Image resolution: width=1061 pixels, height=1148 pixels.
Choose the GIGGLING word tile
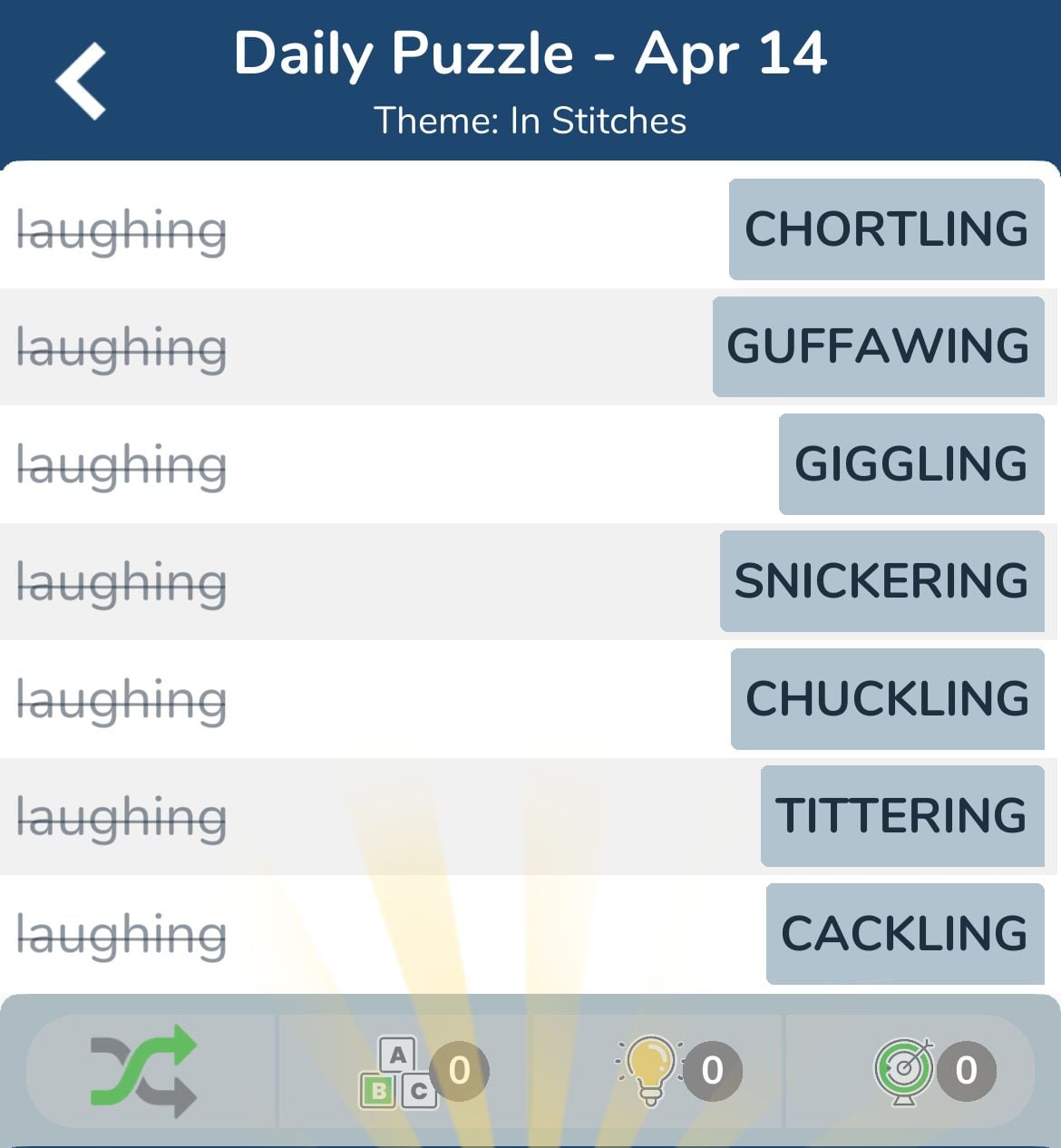(x=910, y=464)
